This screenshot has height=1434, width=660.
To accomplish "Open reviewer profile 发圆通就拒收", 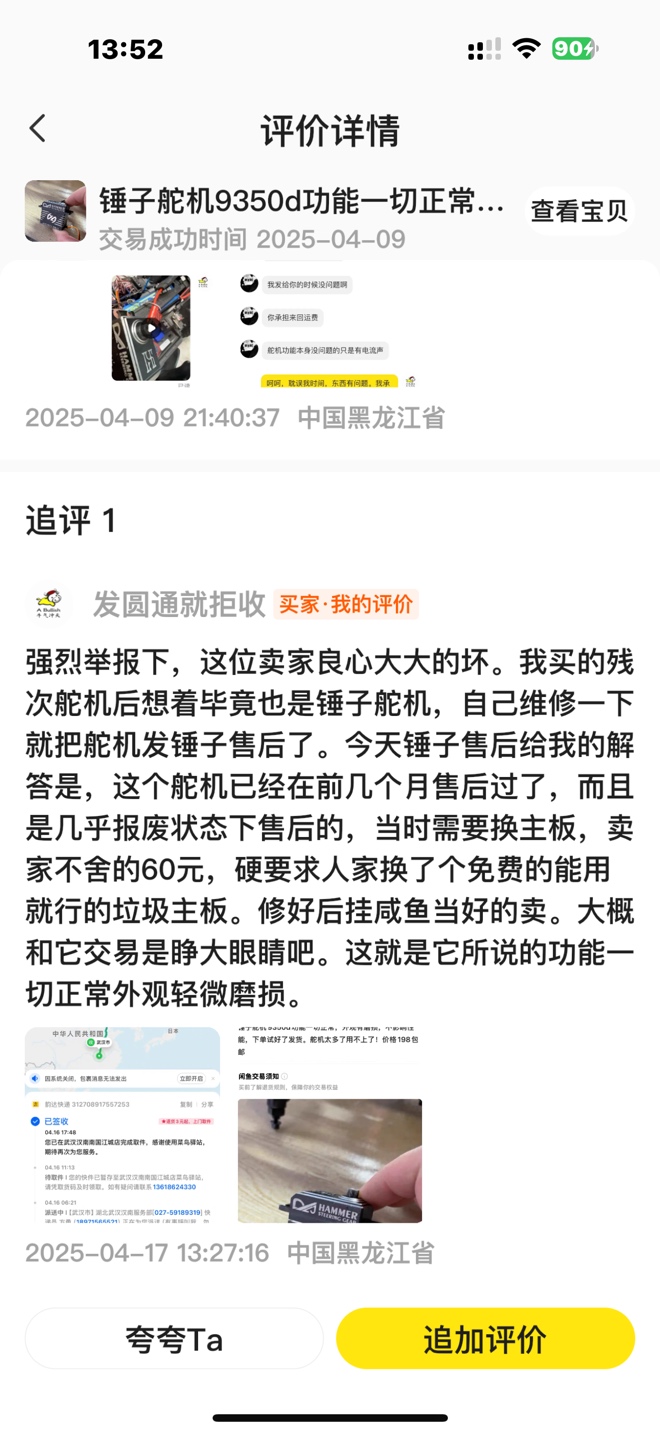I will click(179, 604).
